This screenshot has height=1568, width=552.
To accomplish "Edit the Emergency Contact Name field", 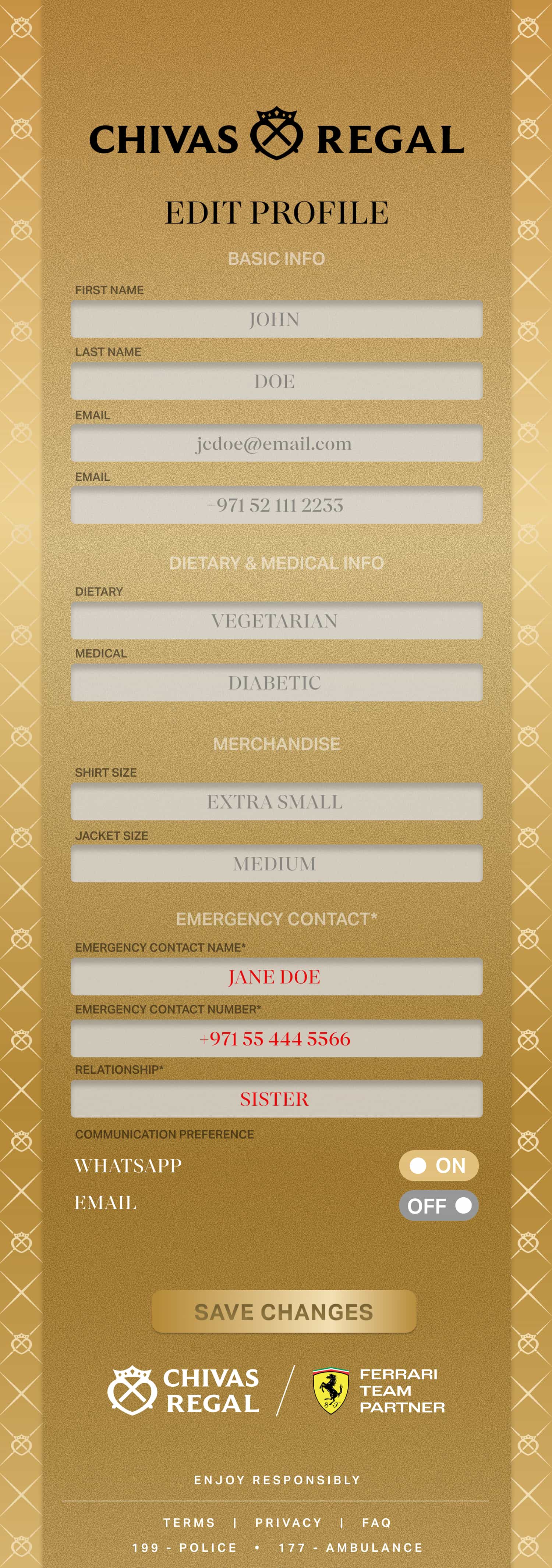I will point(276,977).
